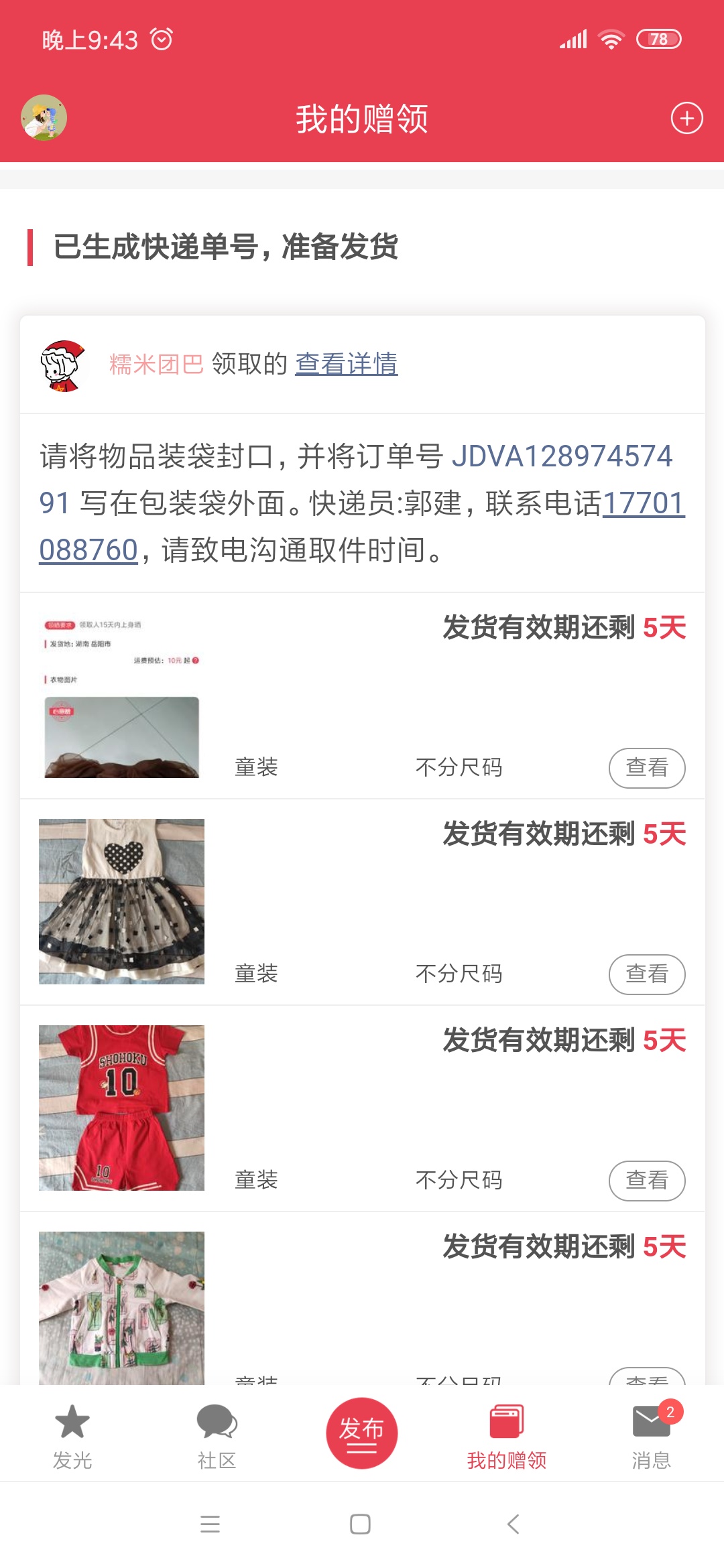Open the 查看详情 link

(346, 364)
